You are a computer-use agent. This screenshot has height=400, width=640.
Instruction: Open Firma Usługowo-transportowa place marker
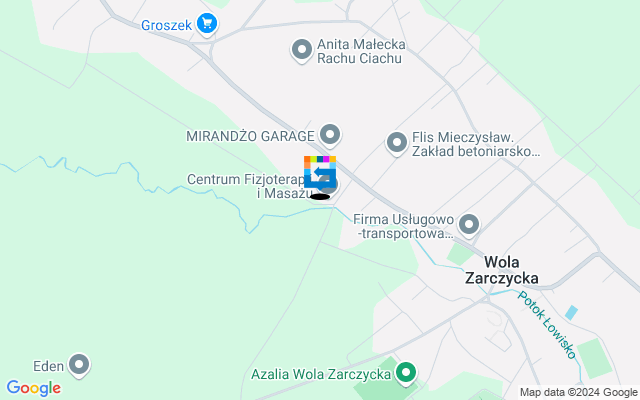coord(468,224)
